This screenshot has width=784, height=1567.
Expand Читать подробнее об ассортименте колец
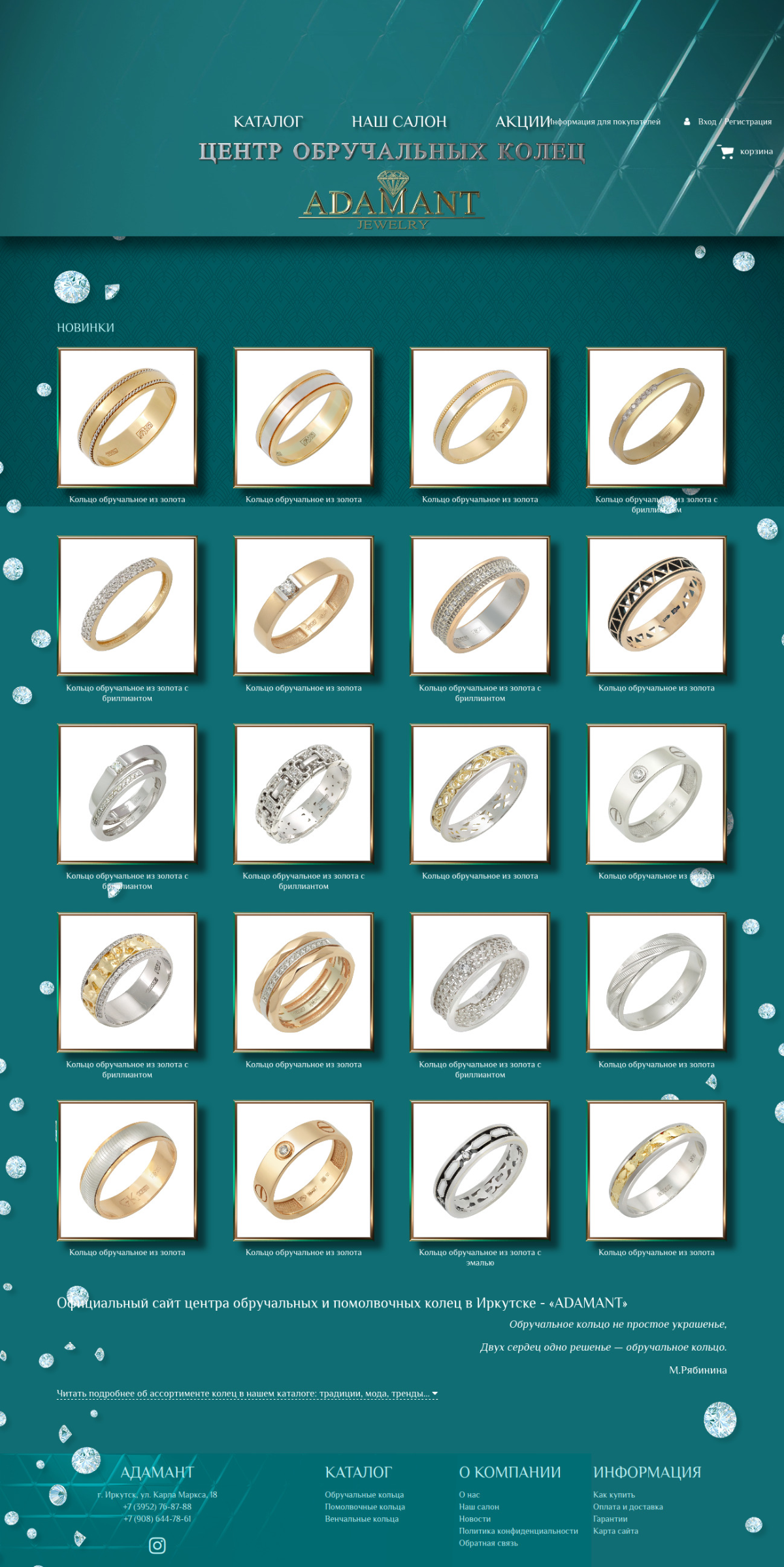click(246, 1393)
